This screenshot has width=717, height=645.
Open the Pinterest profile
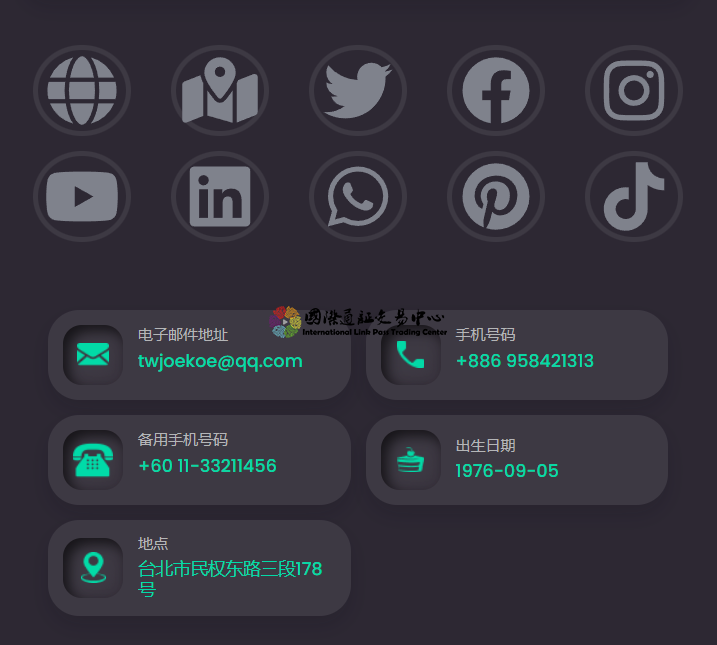coord(496,196)
